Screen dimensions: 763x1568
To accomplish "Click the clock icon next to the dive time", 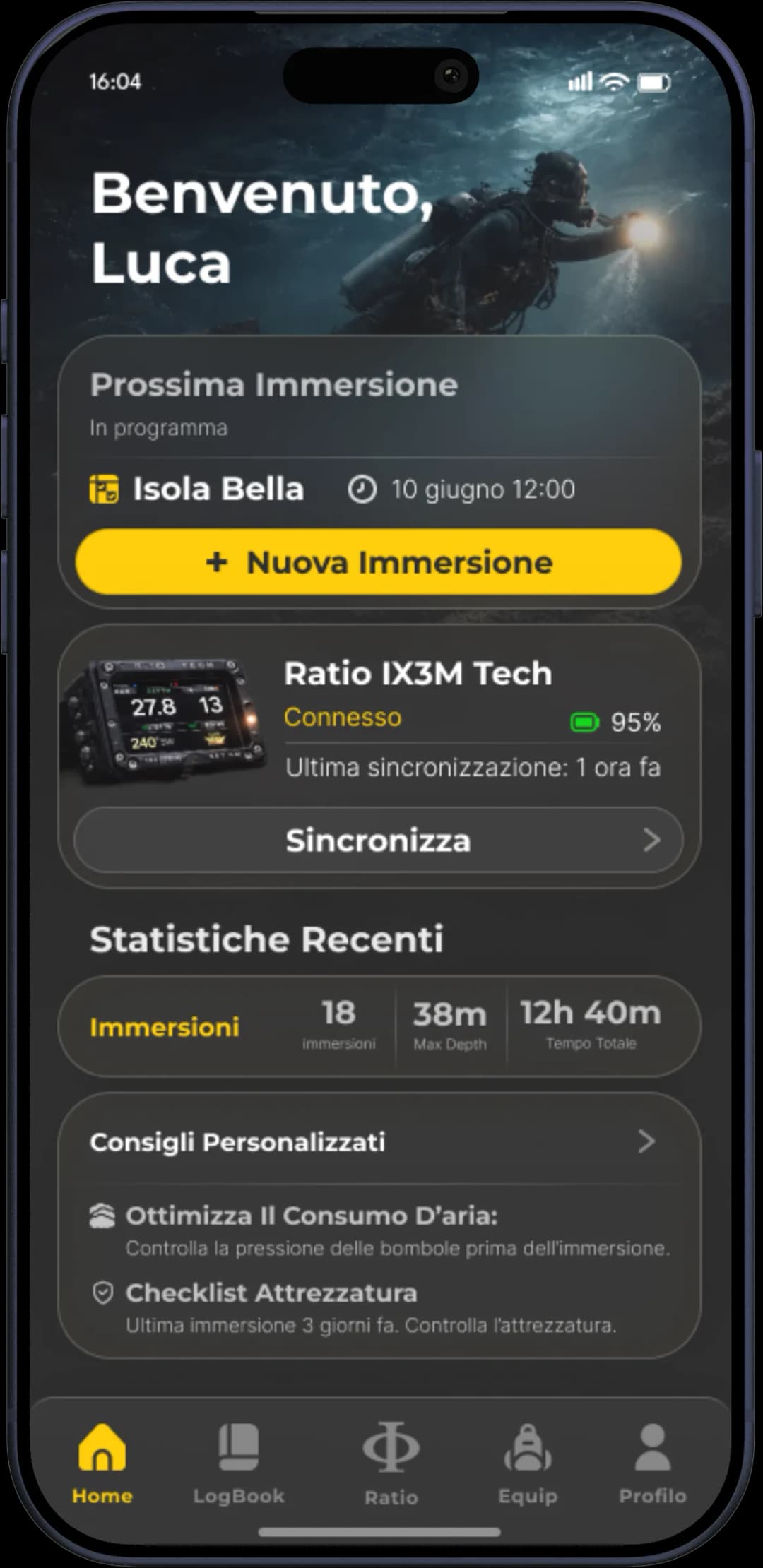I will pos(362,489).
